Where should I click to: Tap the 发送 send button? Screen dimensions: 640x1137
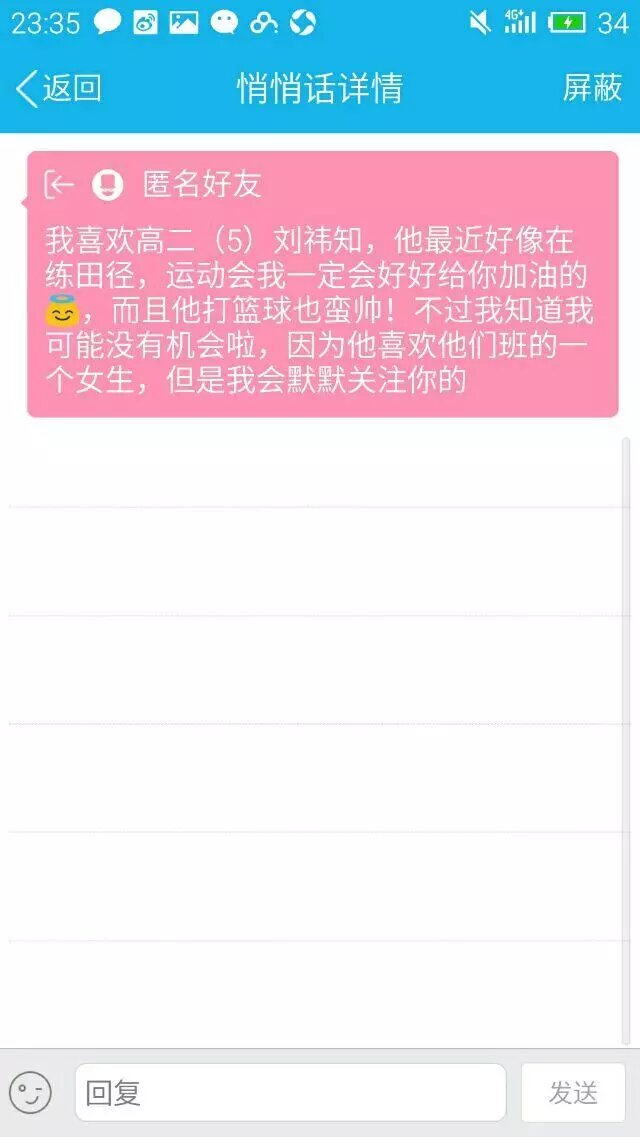[573, 1092]
